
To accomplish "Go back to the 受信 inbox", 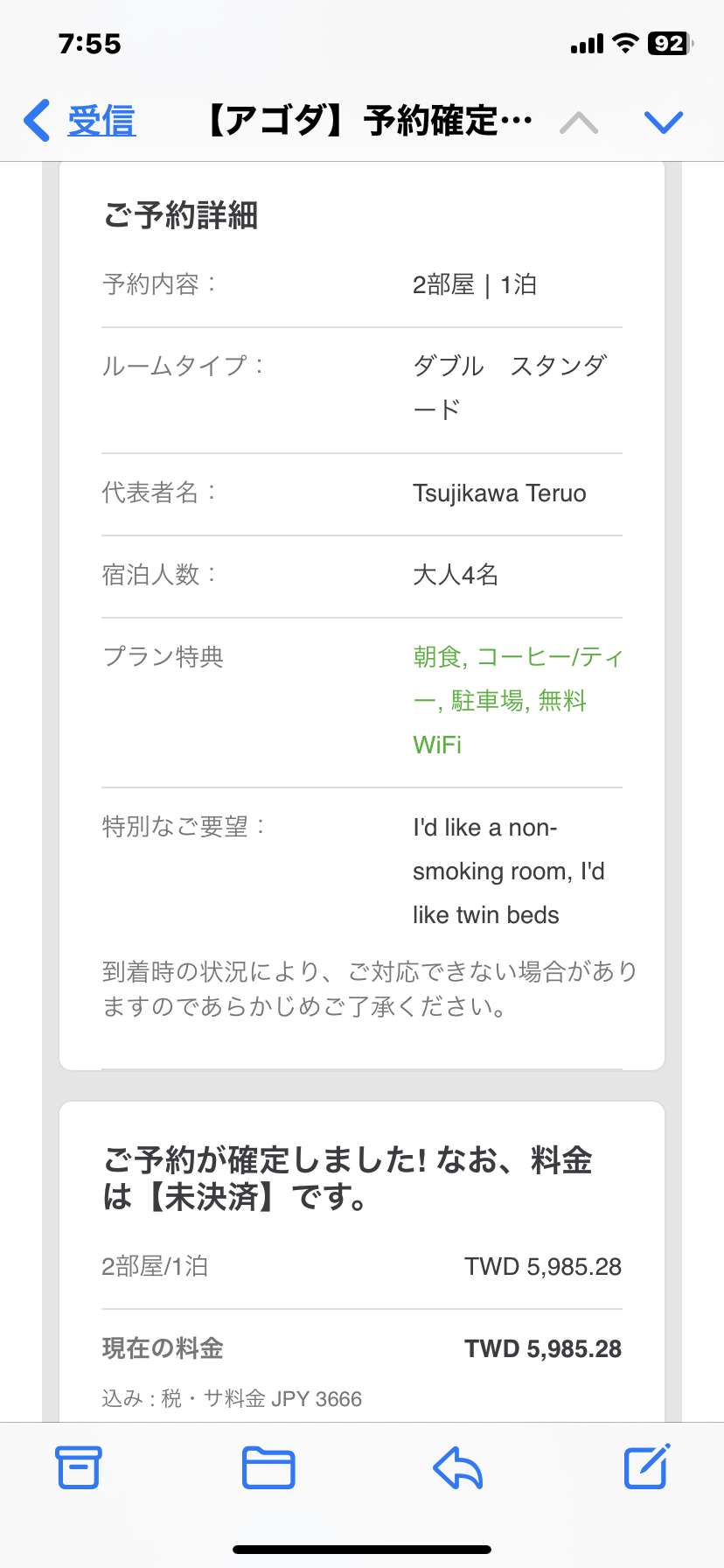I will click(x=80, y=121).
